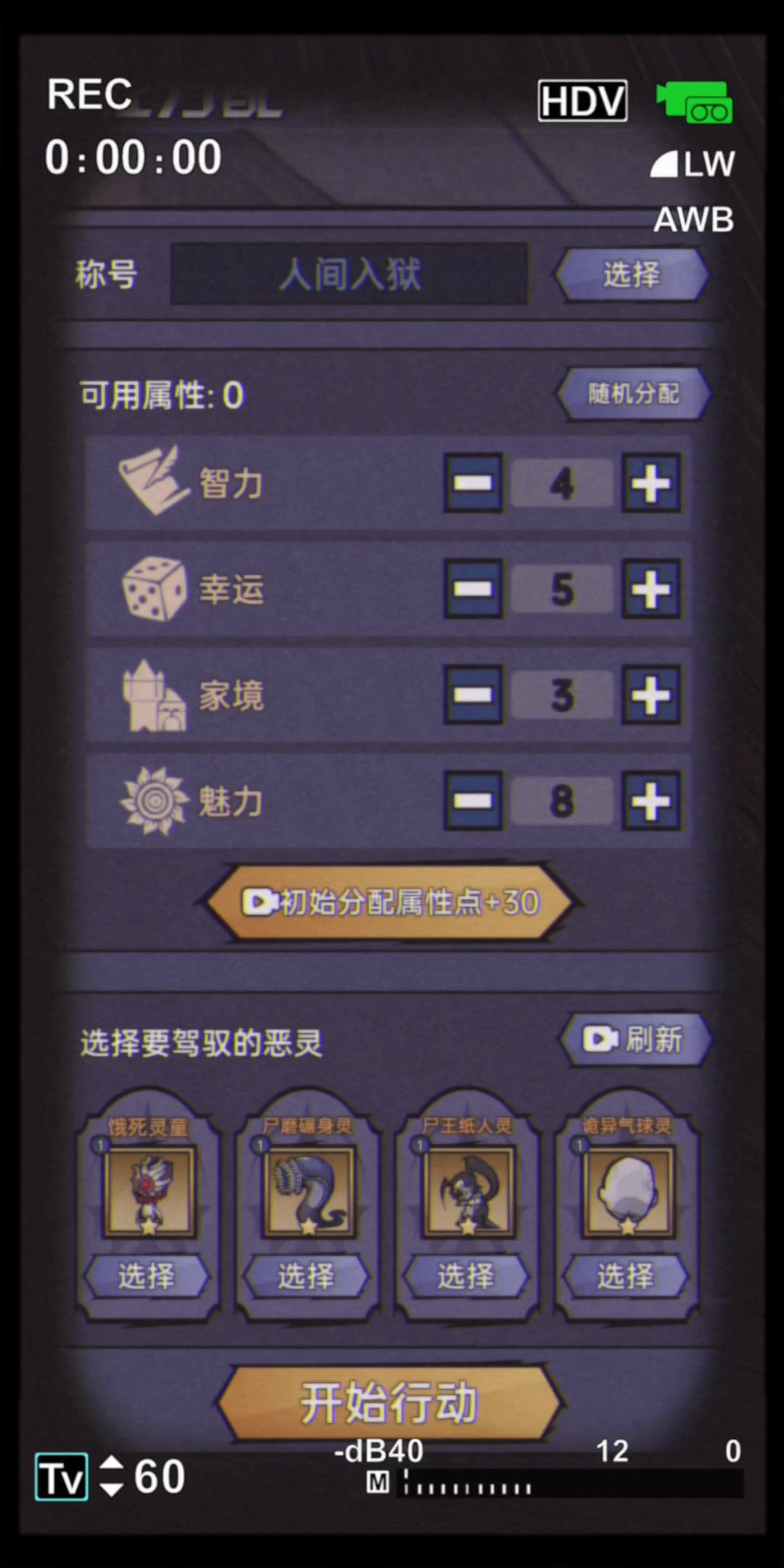
Task: Decrease 智力 with the minus button
Action: pos(473,483)
